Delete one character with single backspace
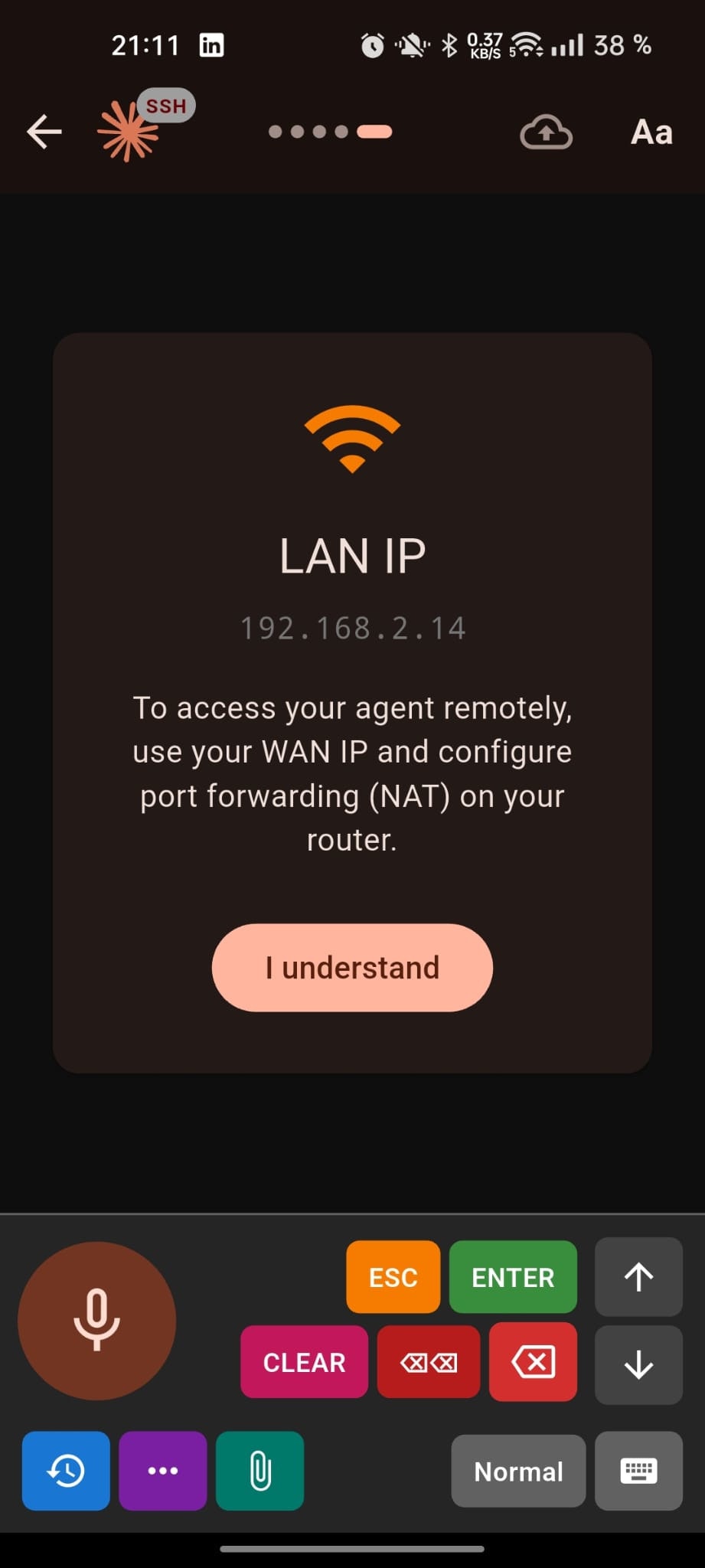 (x=534, y=1362)
